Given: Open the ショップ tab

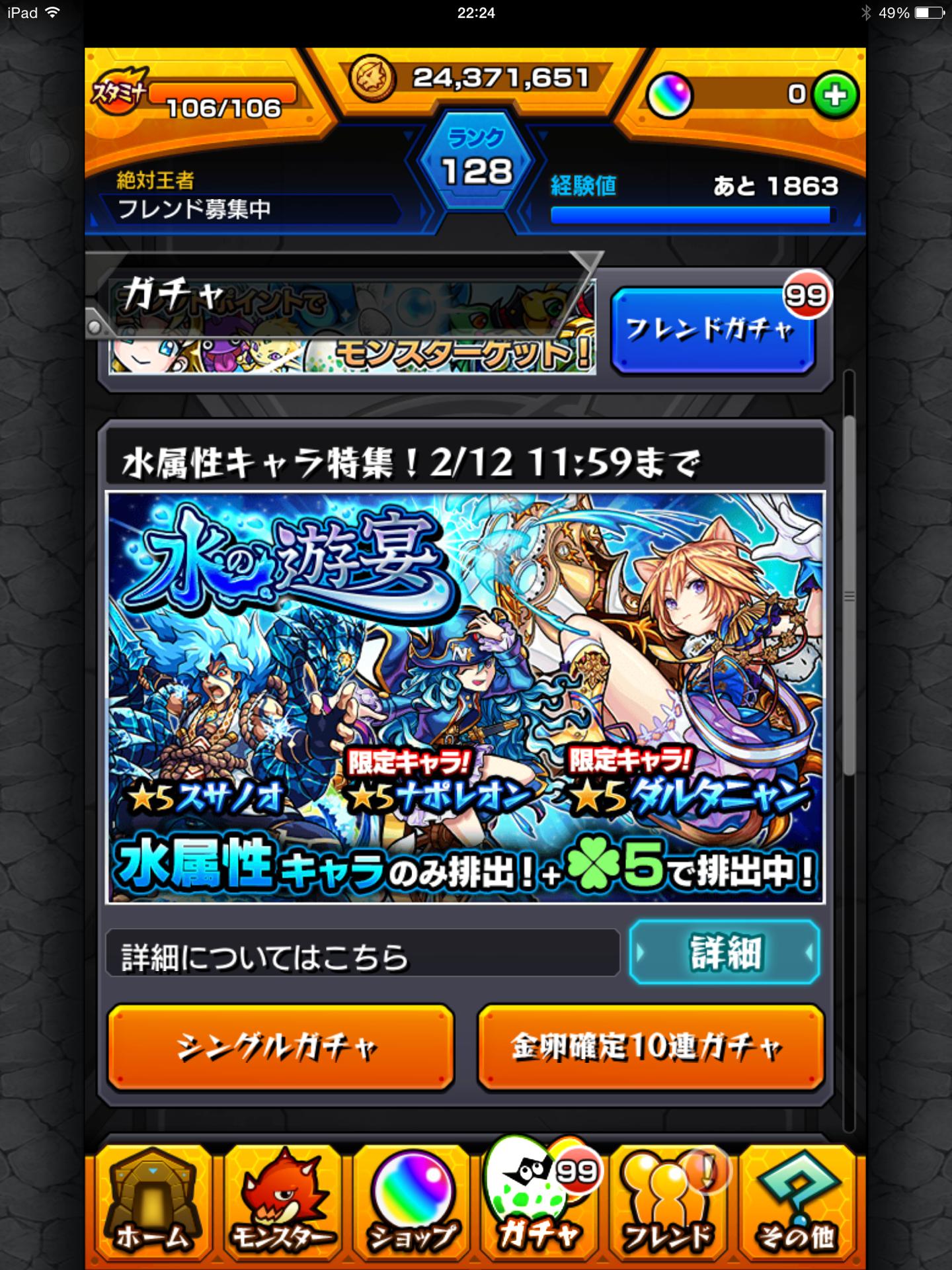Looking at the screenshot, I should click(x=411, y=1207).
